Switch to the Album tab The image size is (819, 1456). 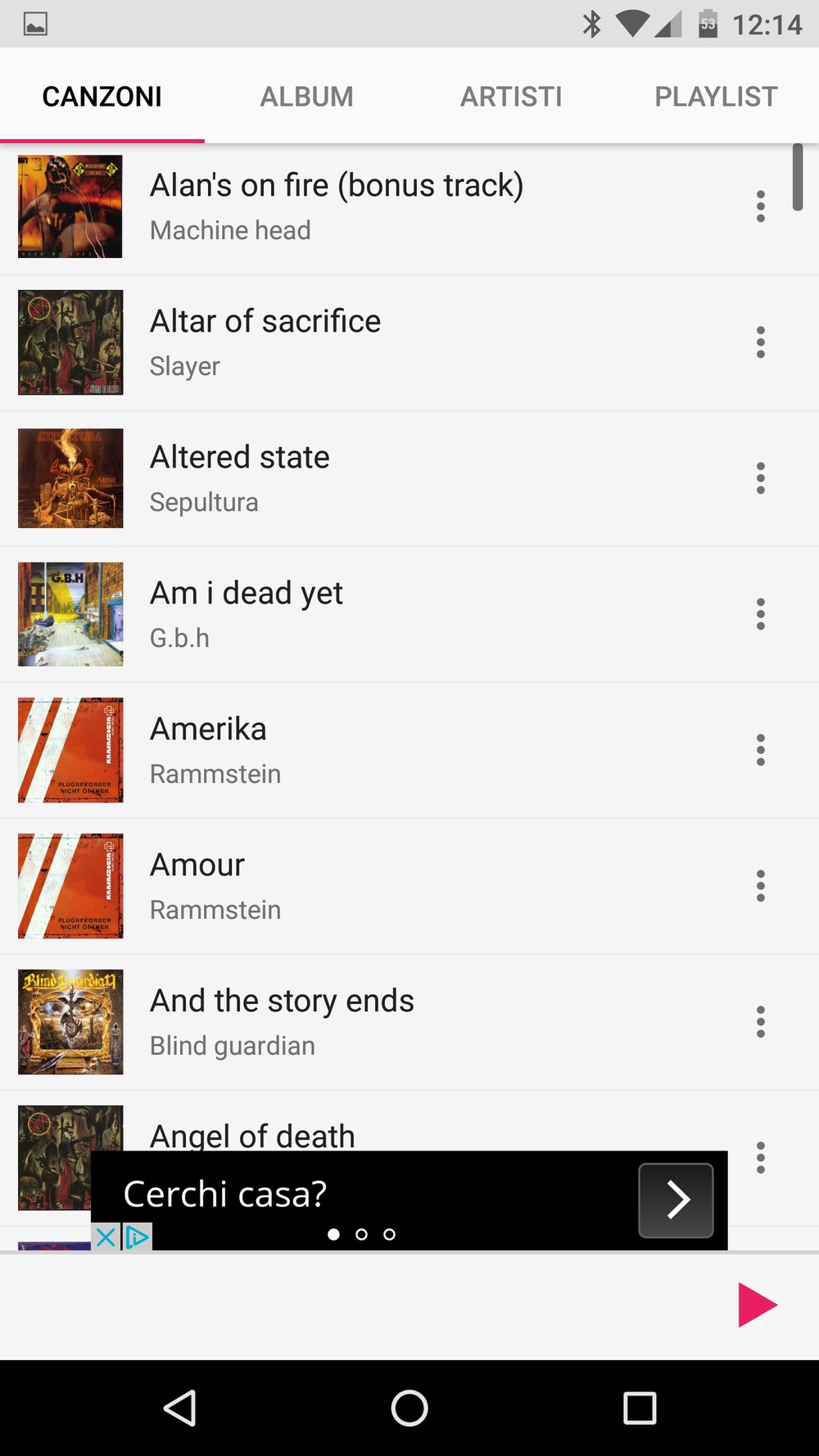pyautogui.click(x=306, y=97)
